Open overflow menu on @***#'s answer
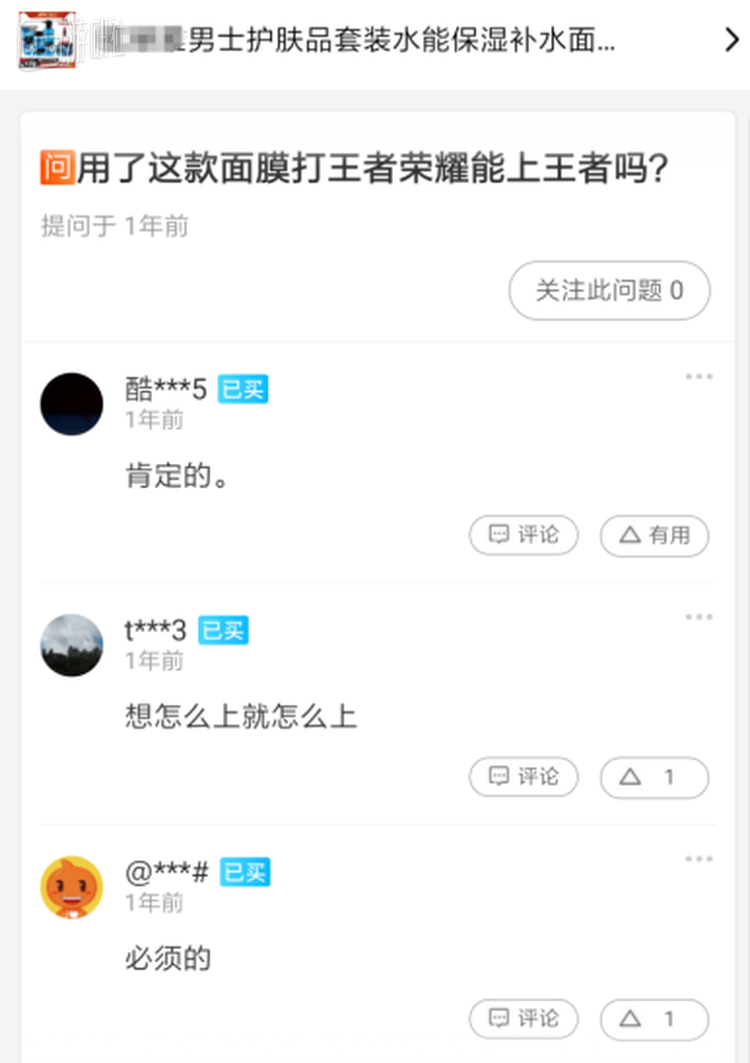This screenshot has width=750, height=1063. pos(699,860)
